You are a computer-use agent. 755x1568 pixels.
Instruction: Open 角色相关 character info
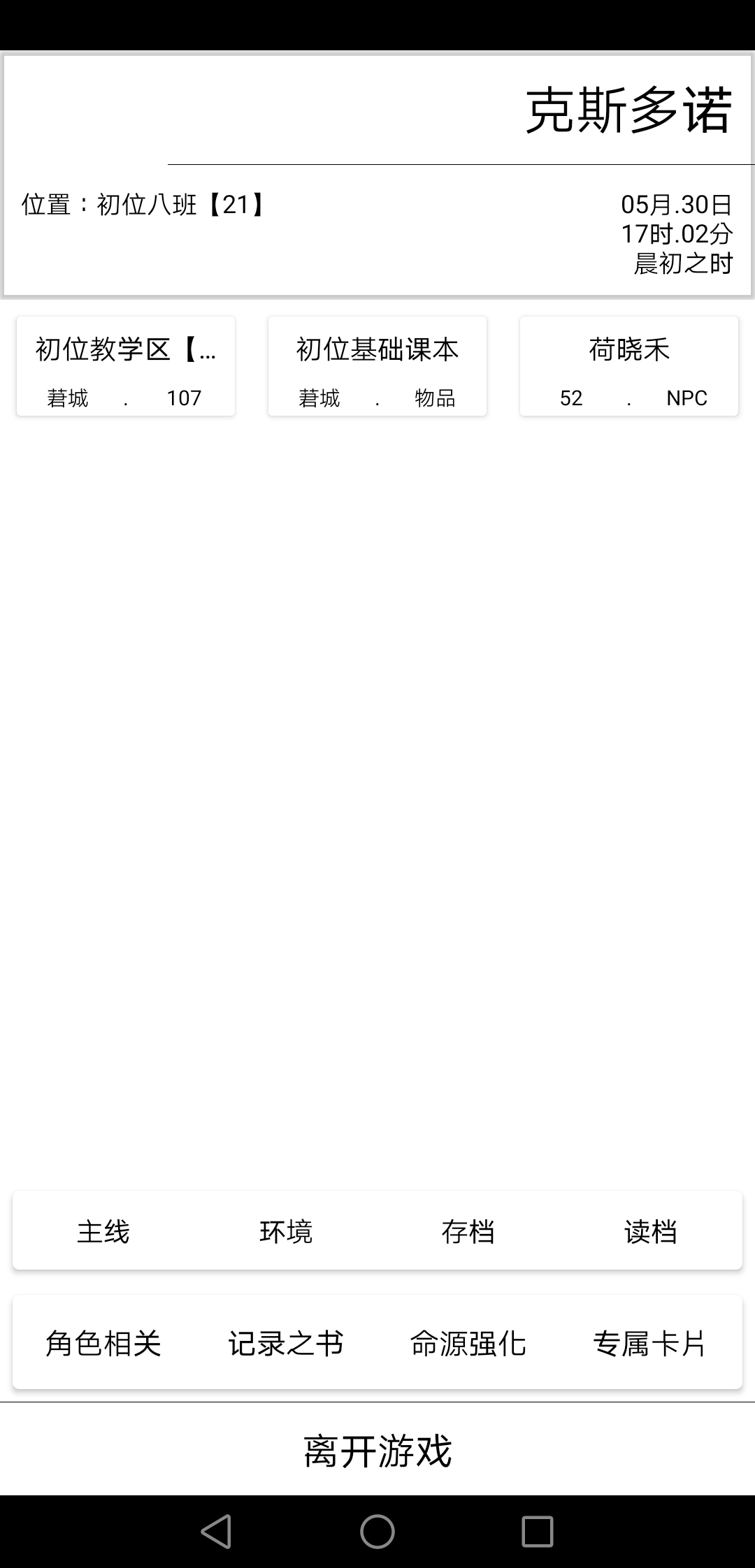pyautogui.click(x=103, y=1343)
